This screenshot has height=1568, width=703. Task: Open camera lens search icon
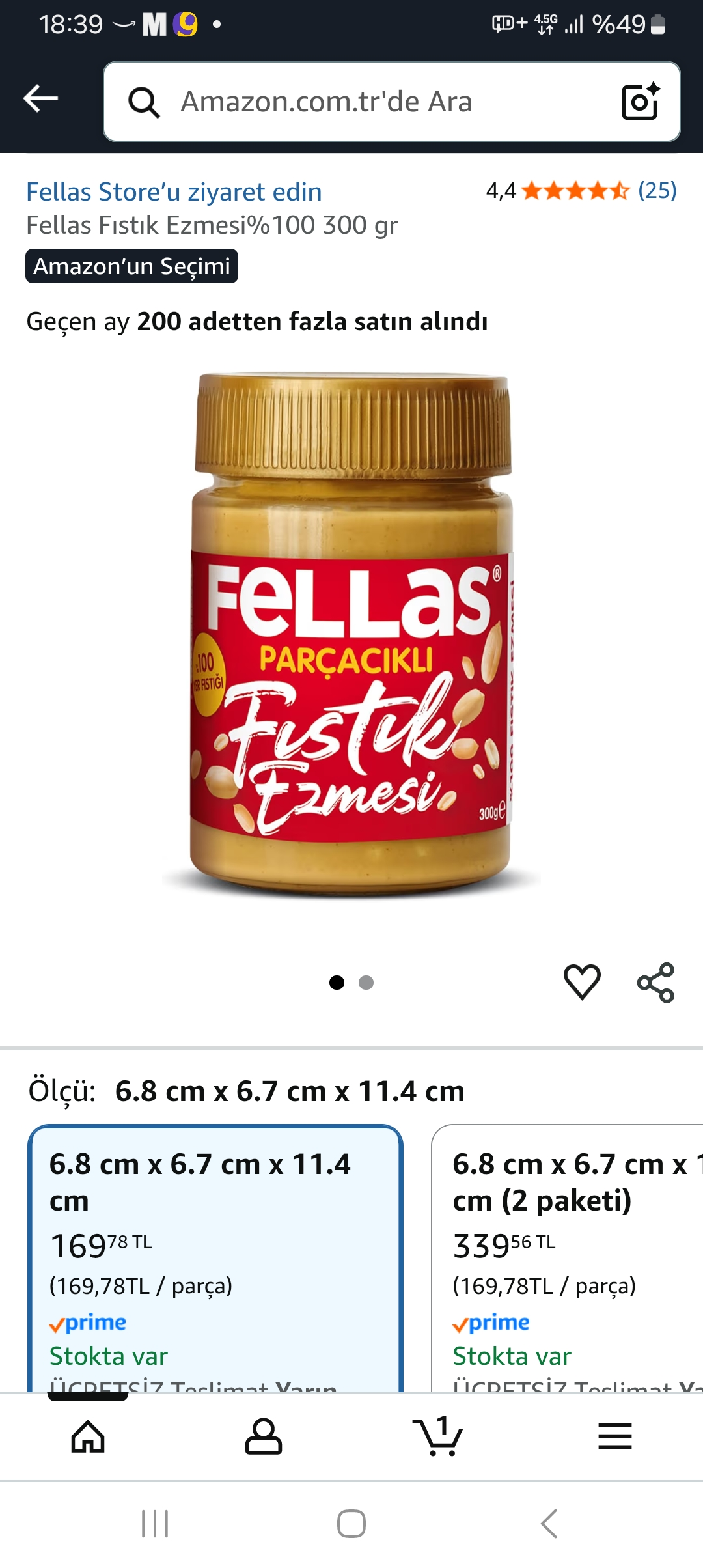640,102
